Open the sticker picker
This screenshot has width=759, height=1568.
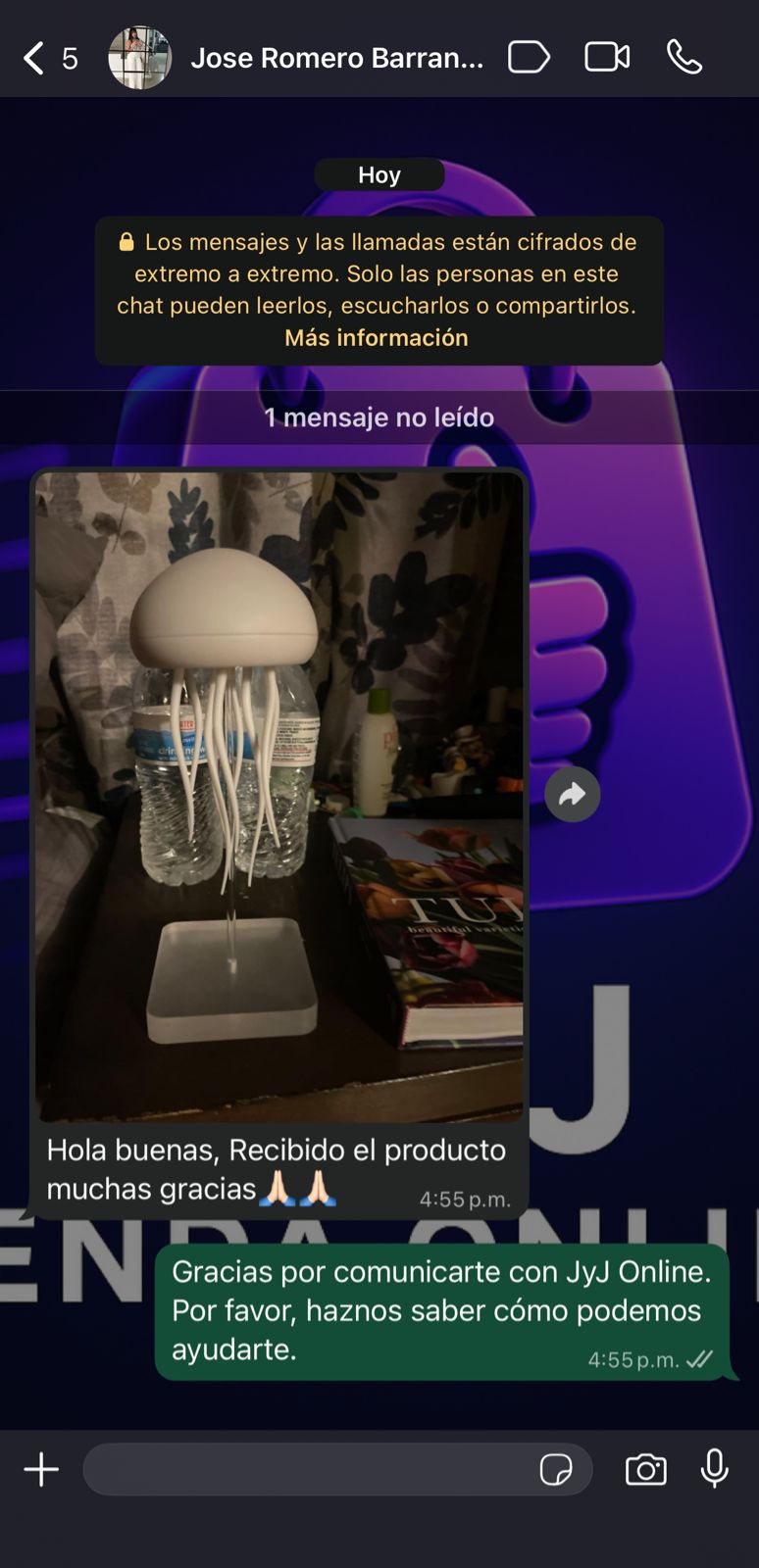coord(556,1470)
